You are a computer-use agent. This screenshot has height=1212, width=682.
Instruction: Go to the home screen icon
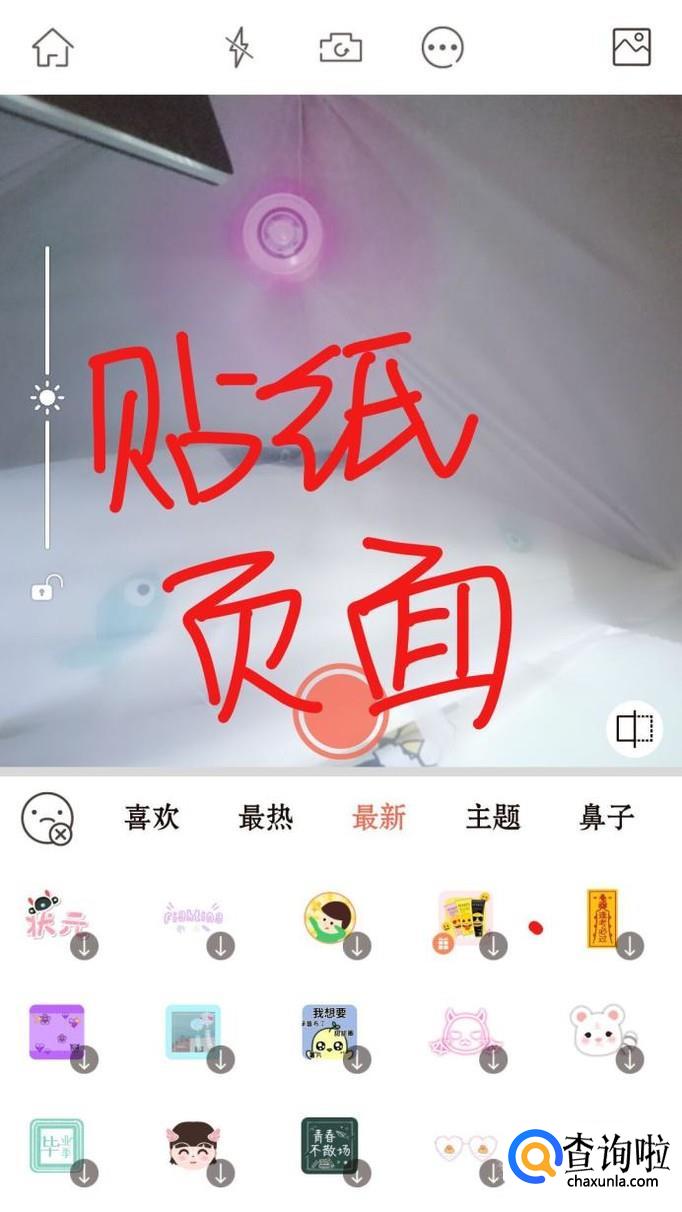pyautogui.click(x=52, y=48)
